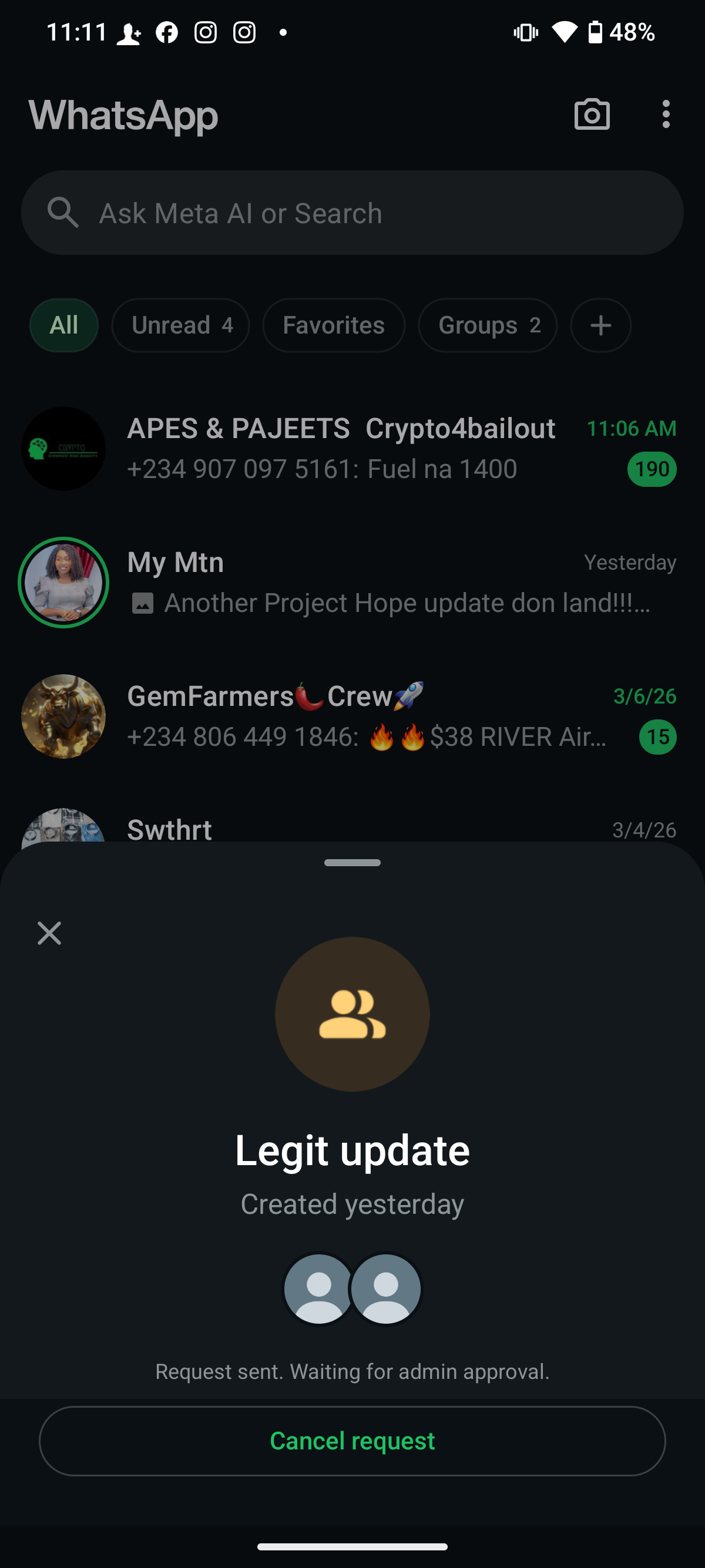Screen dimensions: 705x1568
Task: Tap the Ask Meta AI or Search box
Action: pyautogui.click(x=352, y=213)
